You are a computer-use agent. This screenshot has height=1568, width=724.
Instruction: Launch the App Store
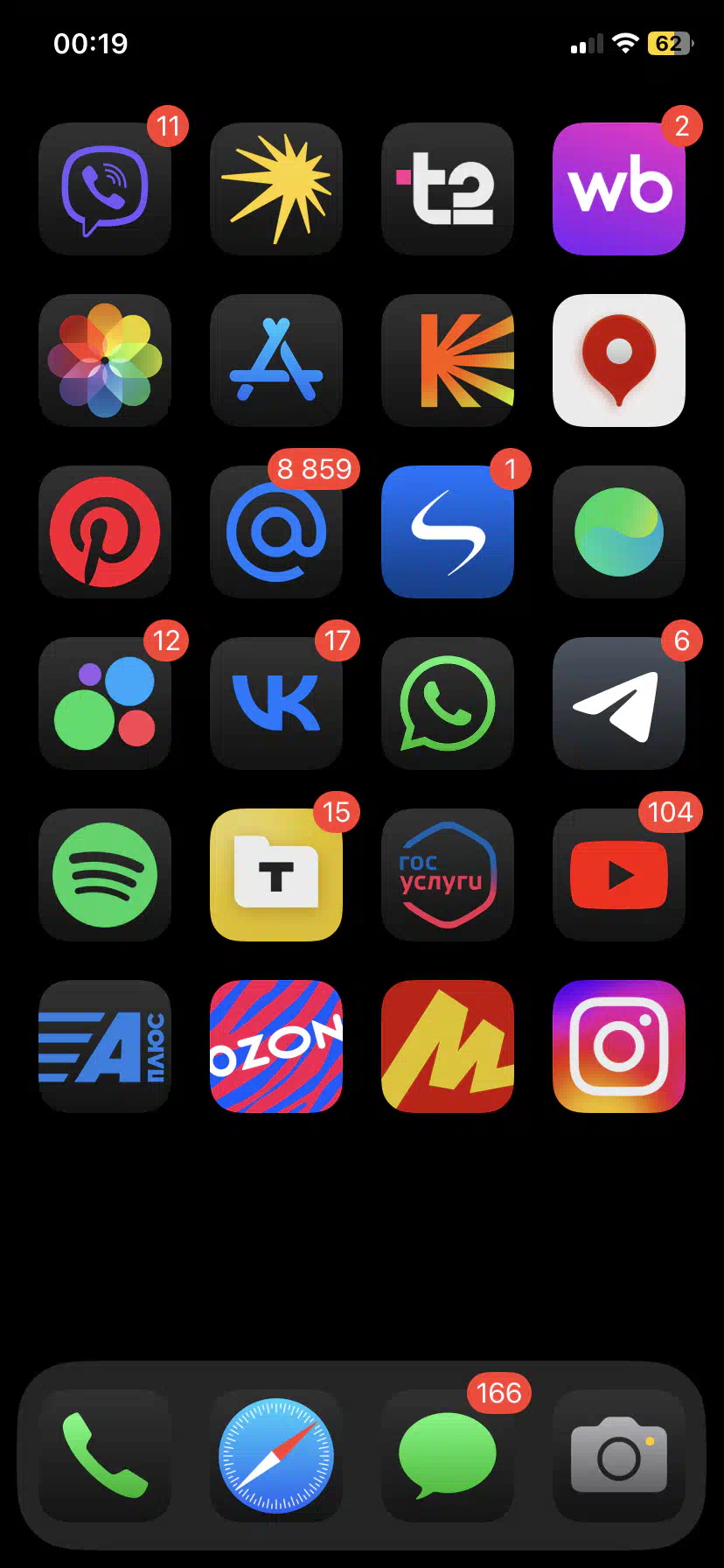tap(276, 360)
